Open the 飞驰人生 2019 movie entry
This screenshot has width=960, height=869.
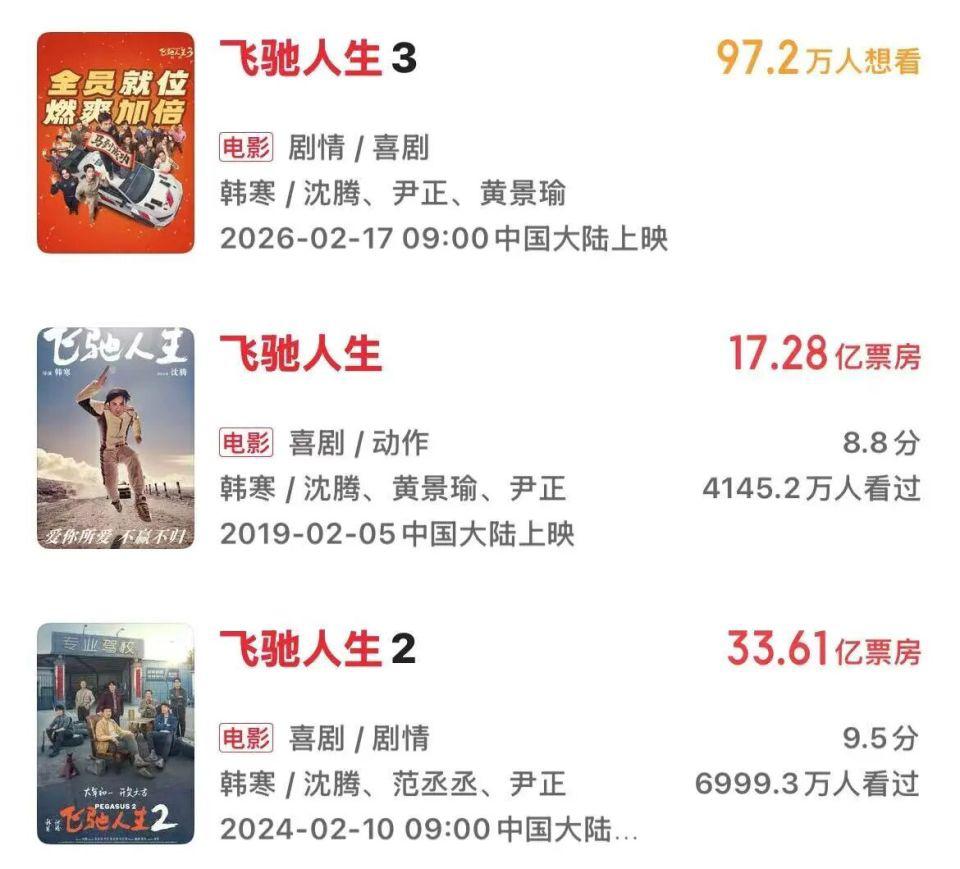pyautogui.click(x=300, y=354)
